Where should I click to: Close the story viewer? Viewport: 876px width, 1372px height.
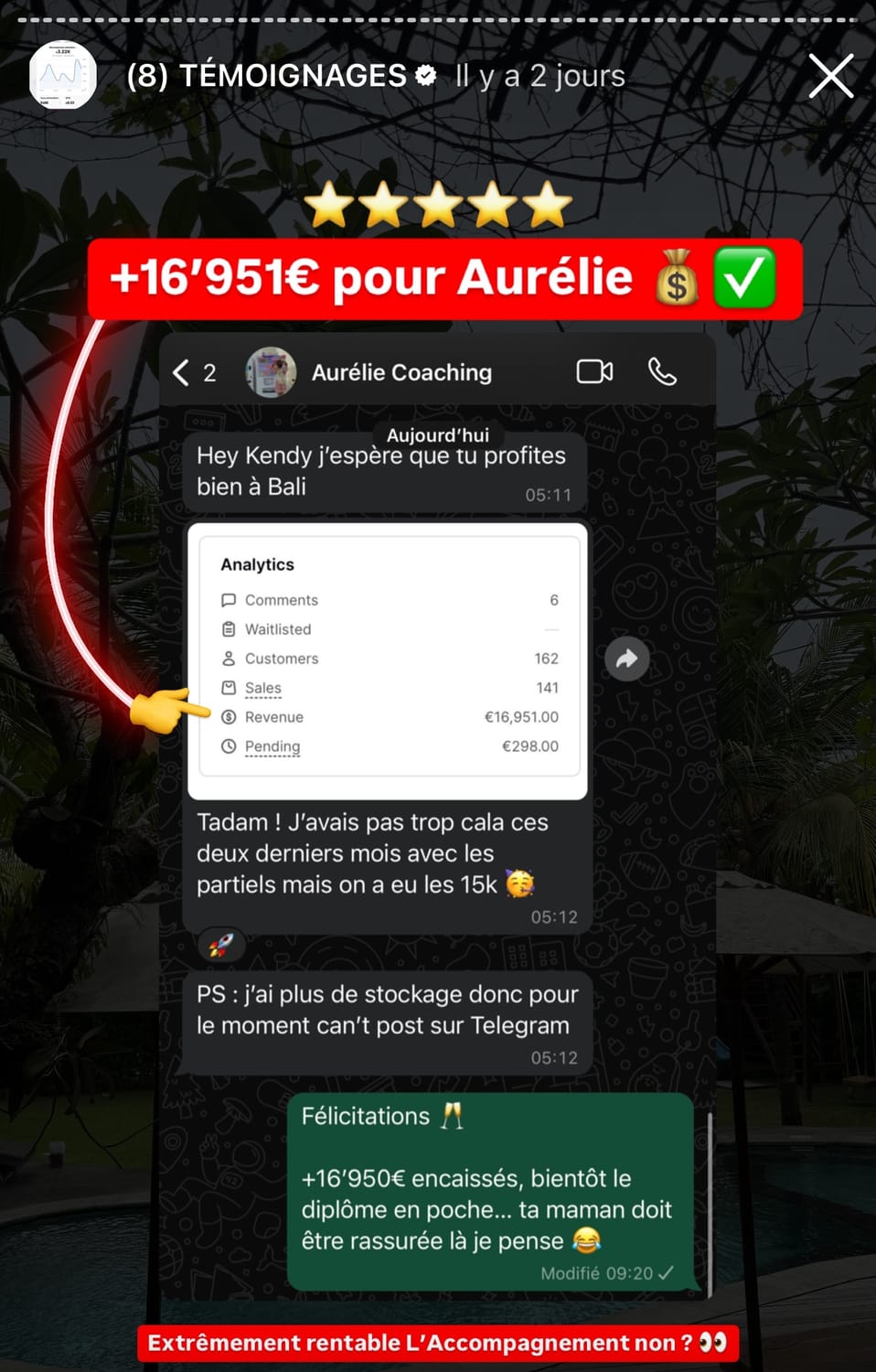tap(830, 76)
